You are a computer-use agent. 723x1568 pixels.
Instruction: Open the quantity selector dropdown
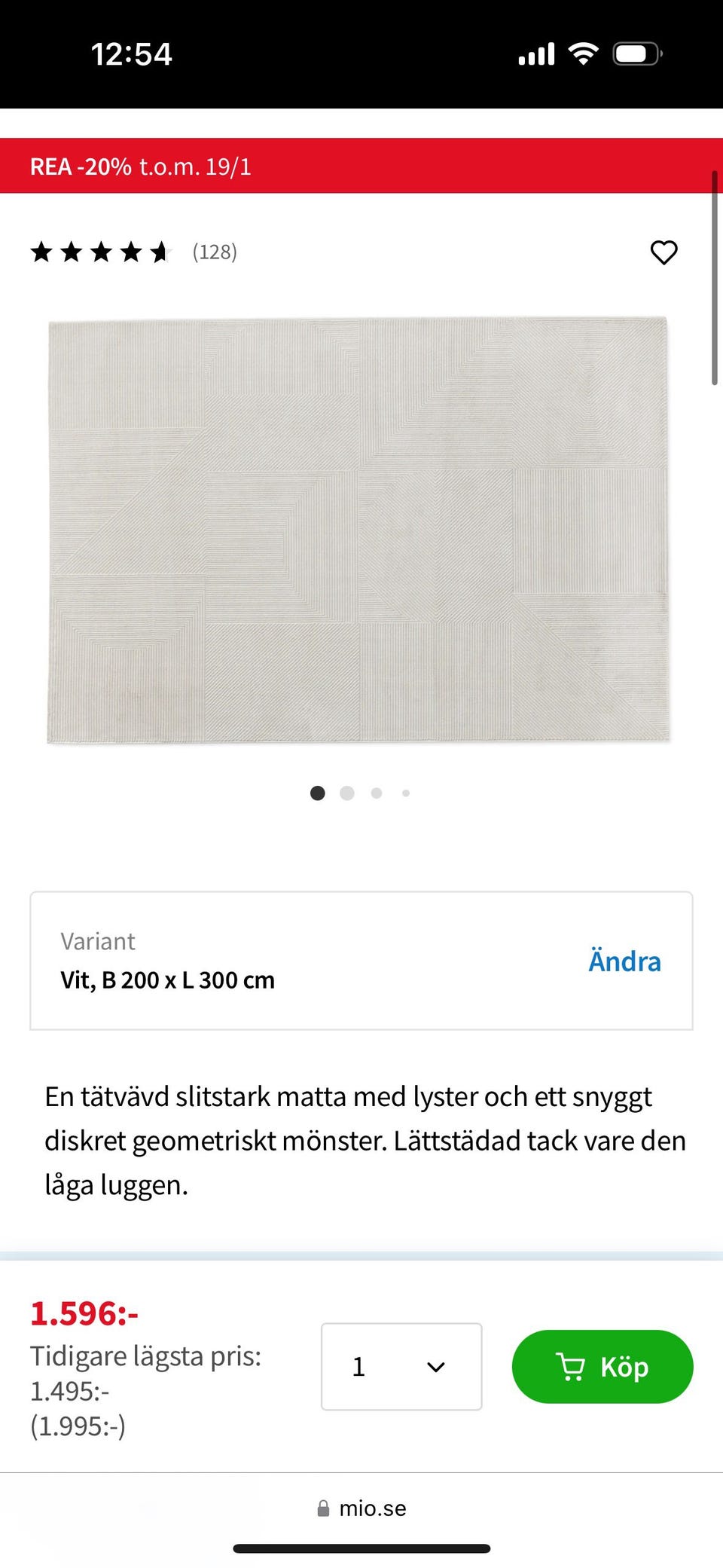[x=401, y=1366]
